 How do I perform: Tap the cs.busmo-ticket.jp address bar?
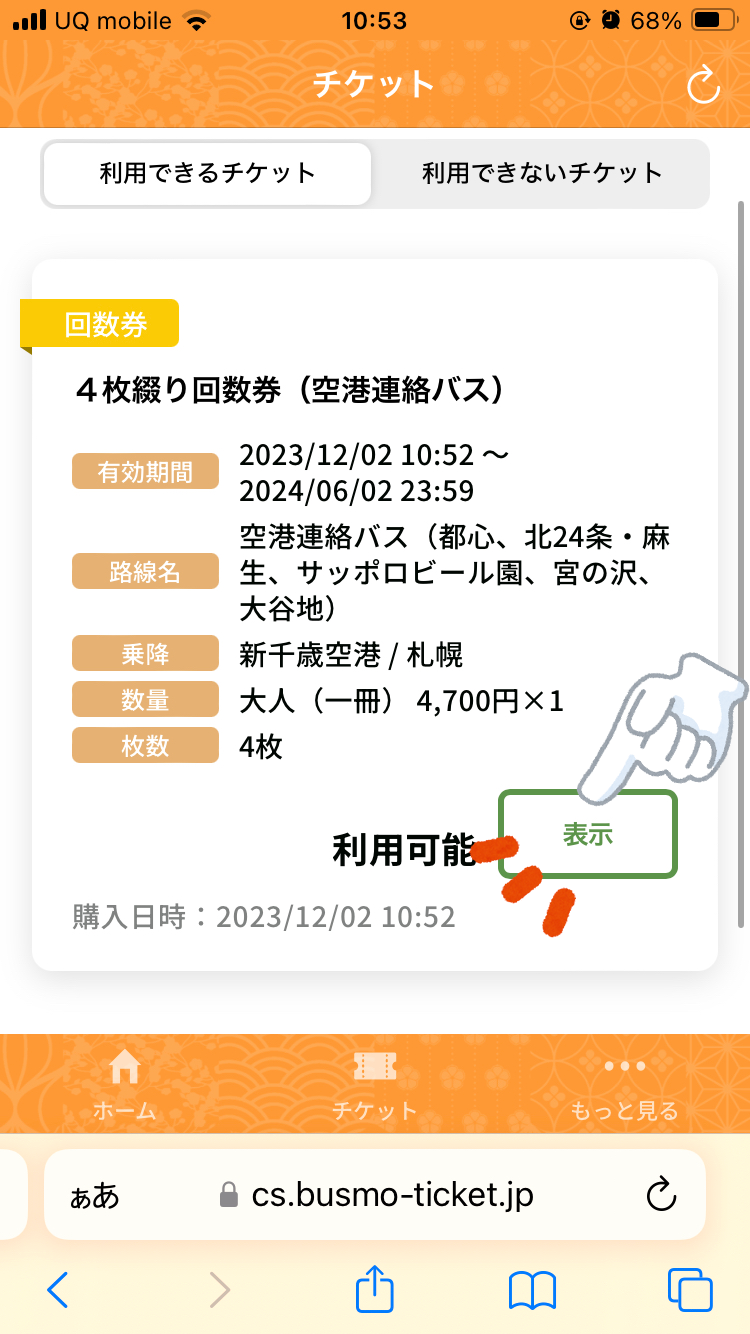390,1195
